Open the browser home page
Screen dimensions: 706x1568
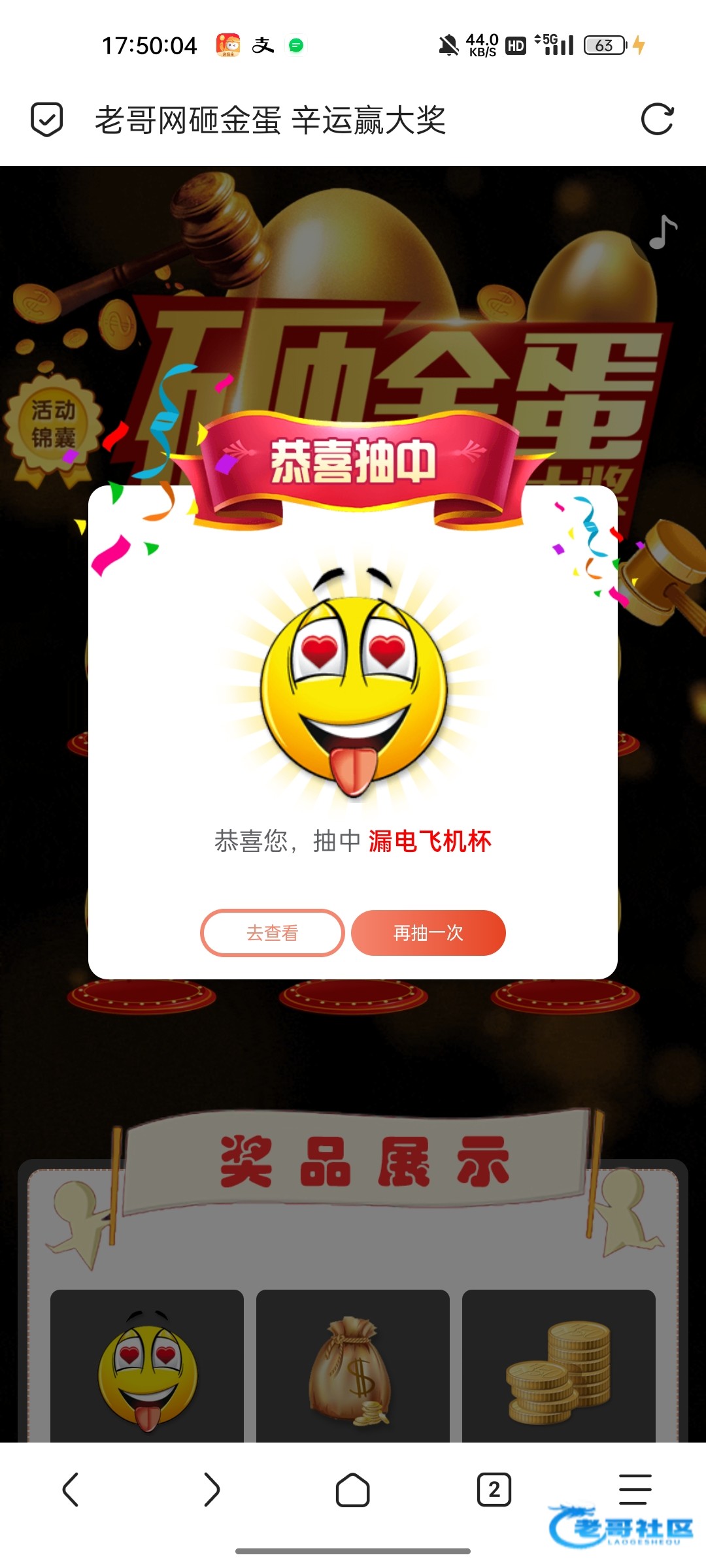click(352, 1490)
